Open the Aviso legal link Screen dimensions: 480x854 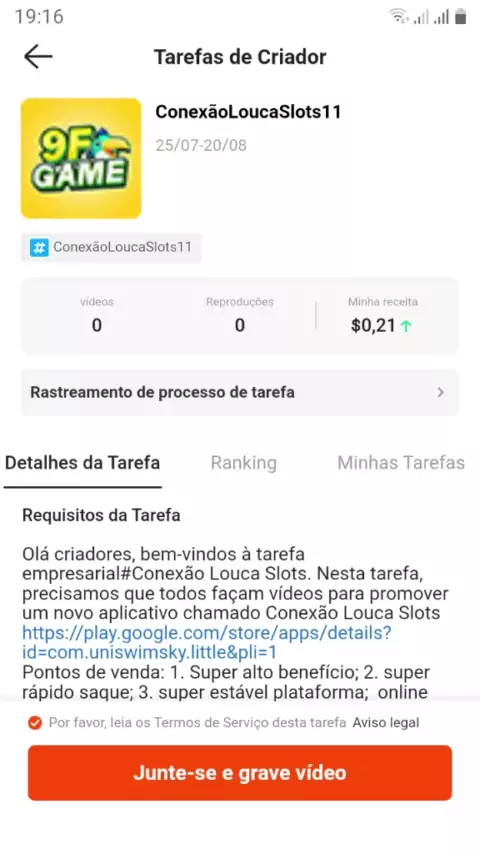tap(386, 723)
